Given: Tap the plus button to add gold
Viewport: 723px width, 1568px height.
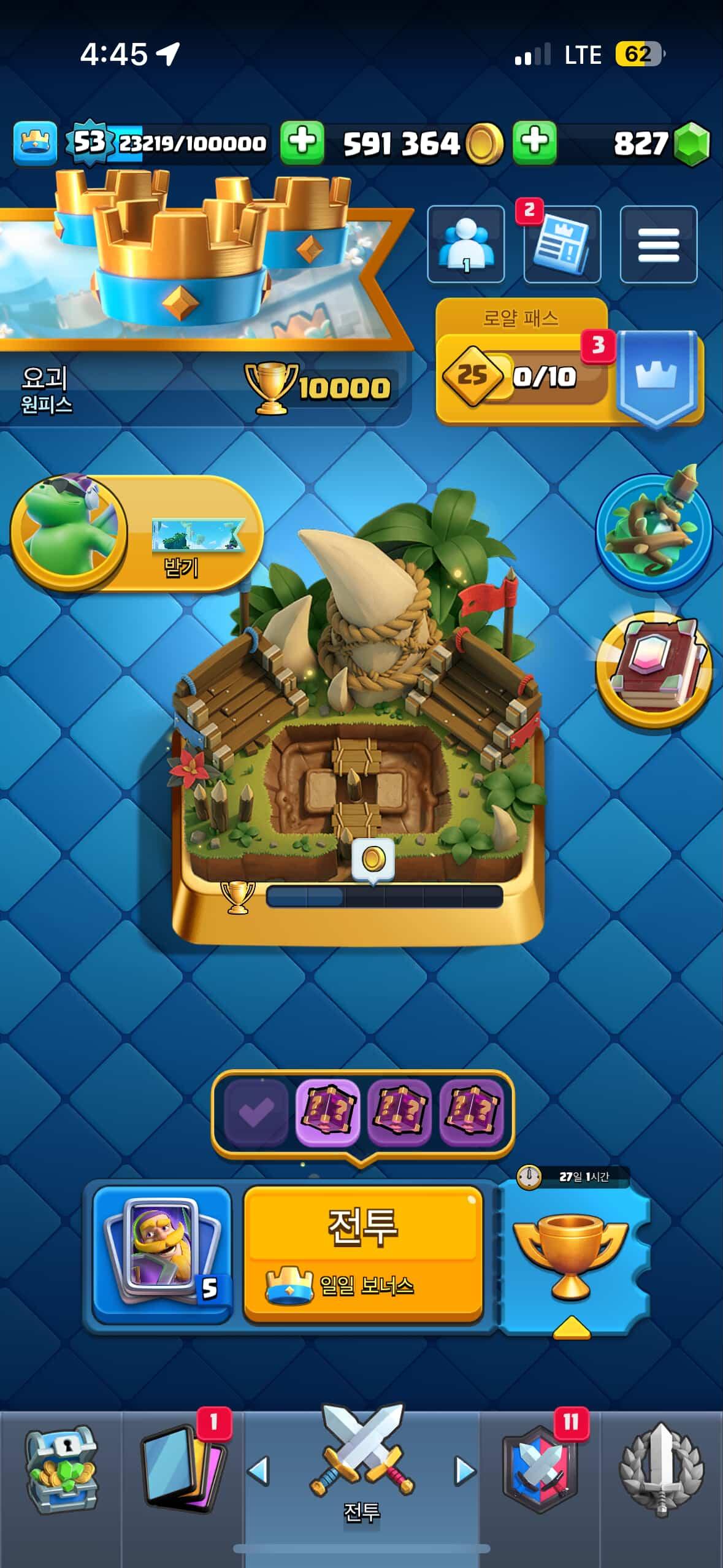Looking at the screenshot, I should 302,142.
